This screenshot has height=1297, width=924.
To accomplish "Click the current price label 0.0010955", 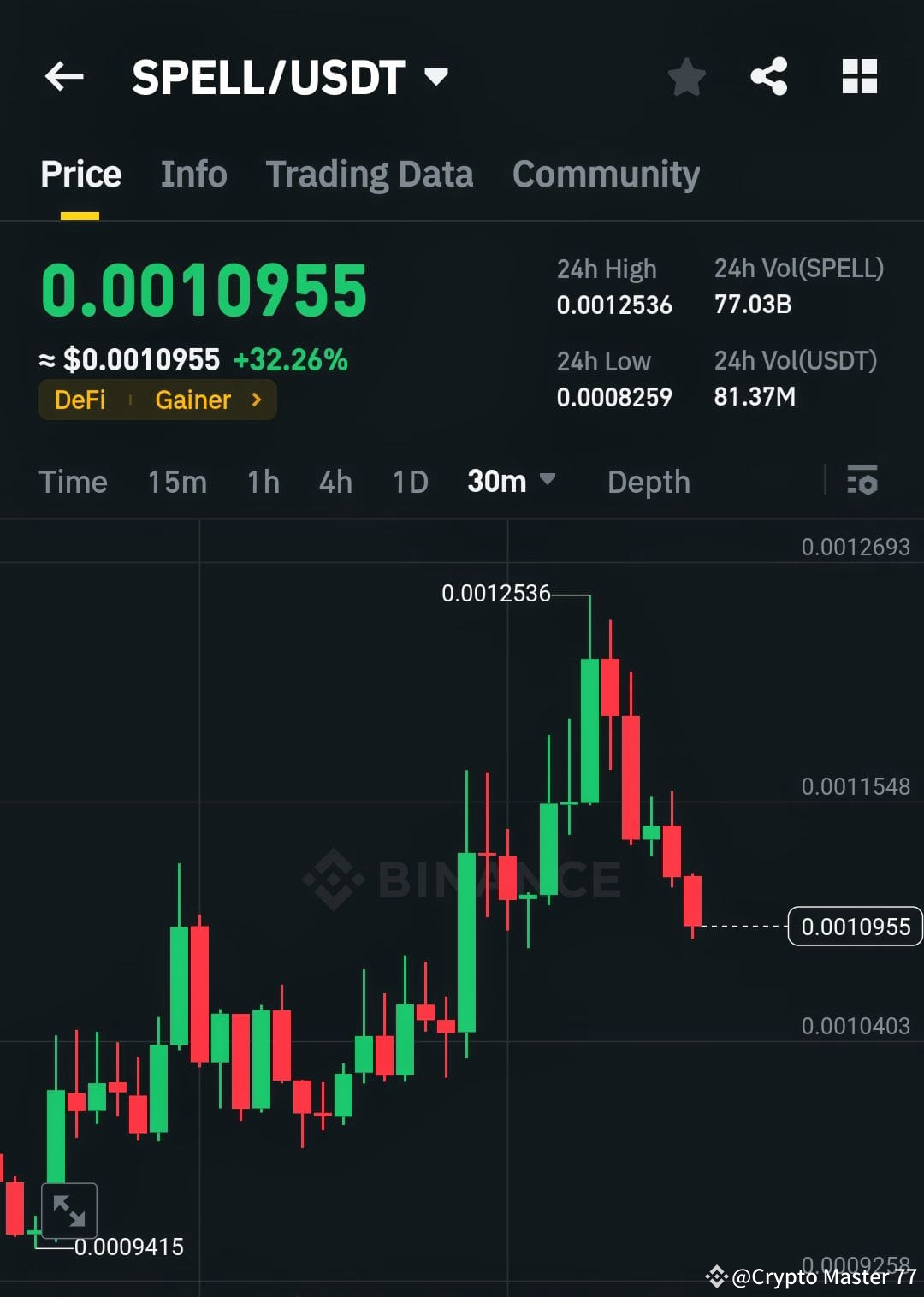I will (855, 926).
